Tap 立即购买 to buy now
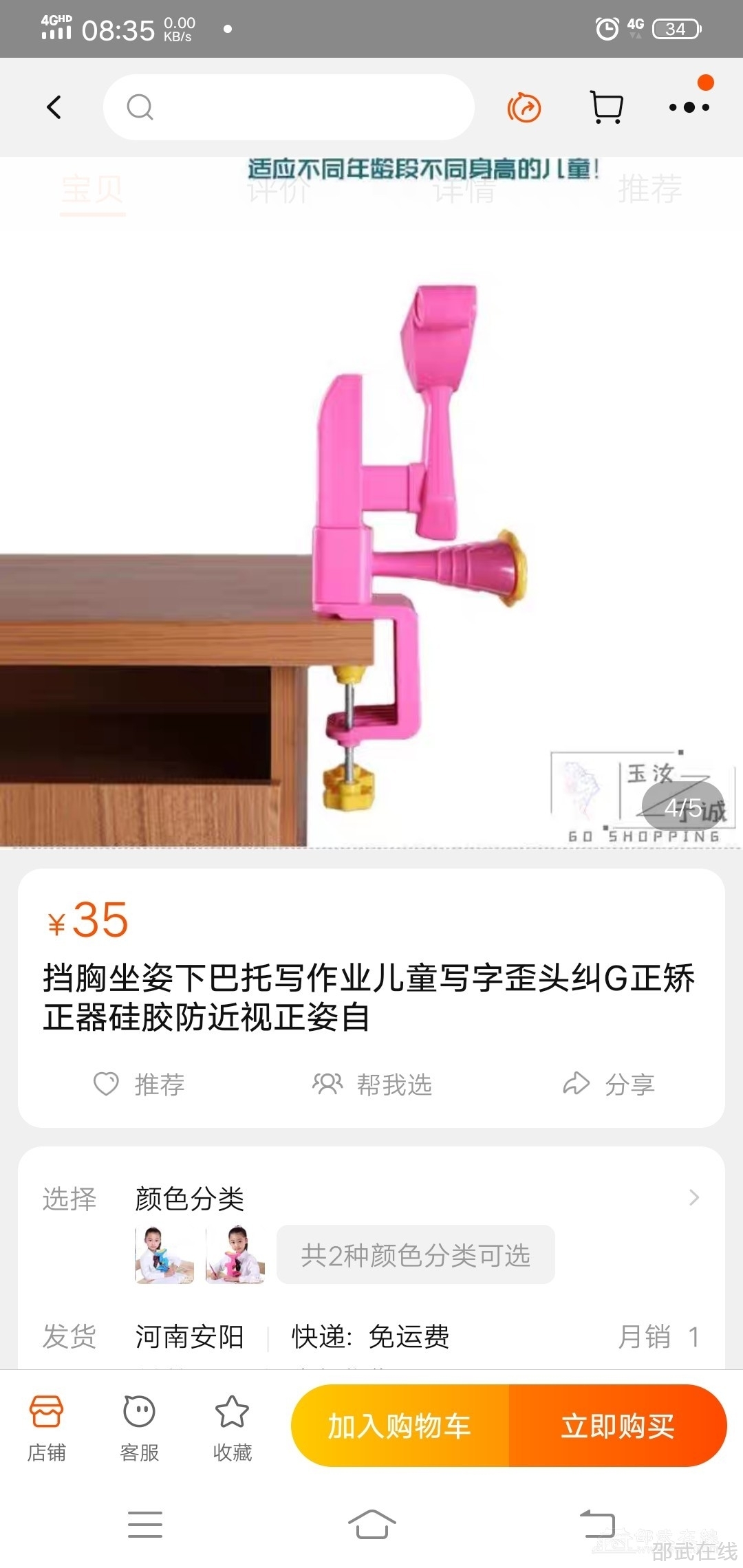The image size is (743, 1568). [617, 1426]
